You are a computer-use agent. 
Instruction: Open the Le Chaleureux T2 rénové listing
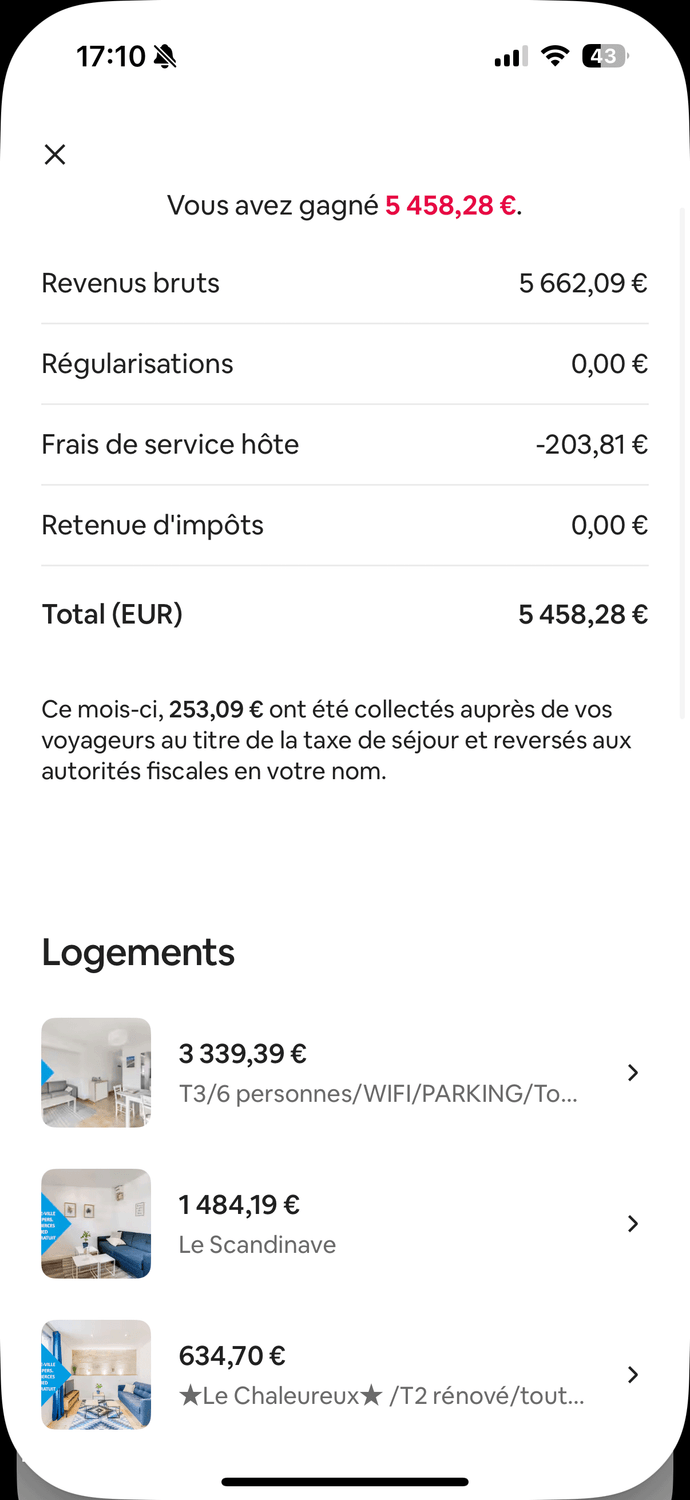[345, 1375]
